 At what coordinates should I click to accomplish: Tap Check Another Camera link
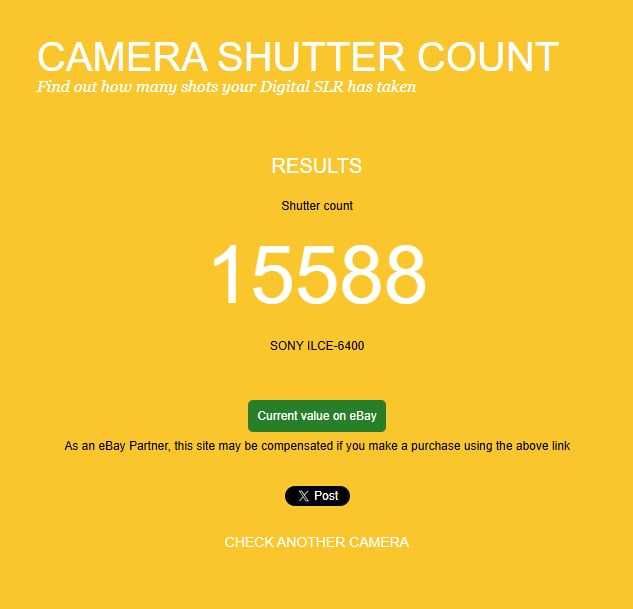316,542
